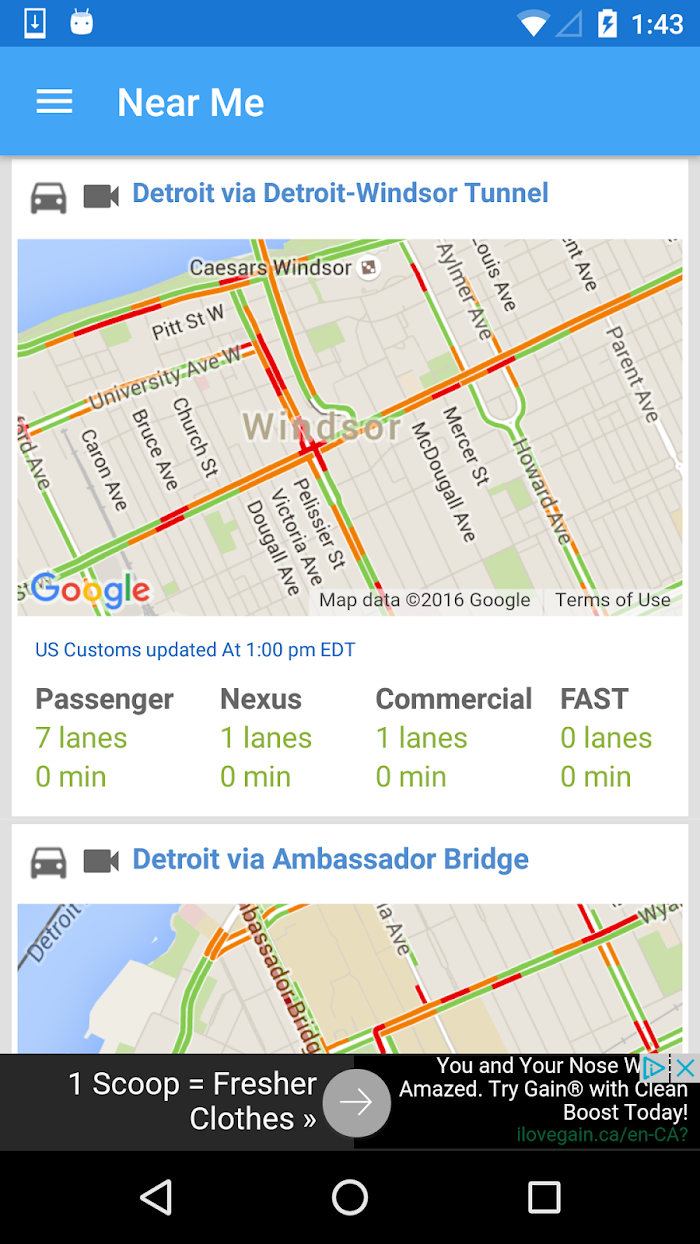Go back with the system back button

click(156, 1197)
